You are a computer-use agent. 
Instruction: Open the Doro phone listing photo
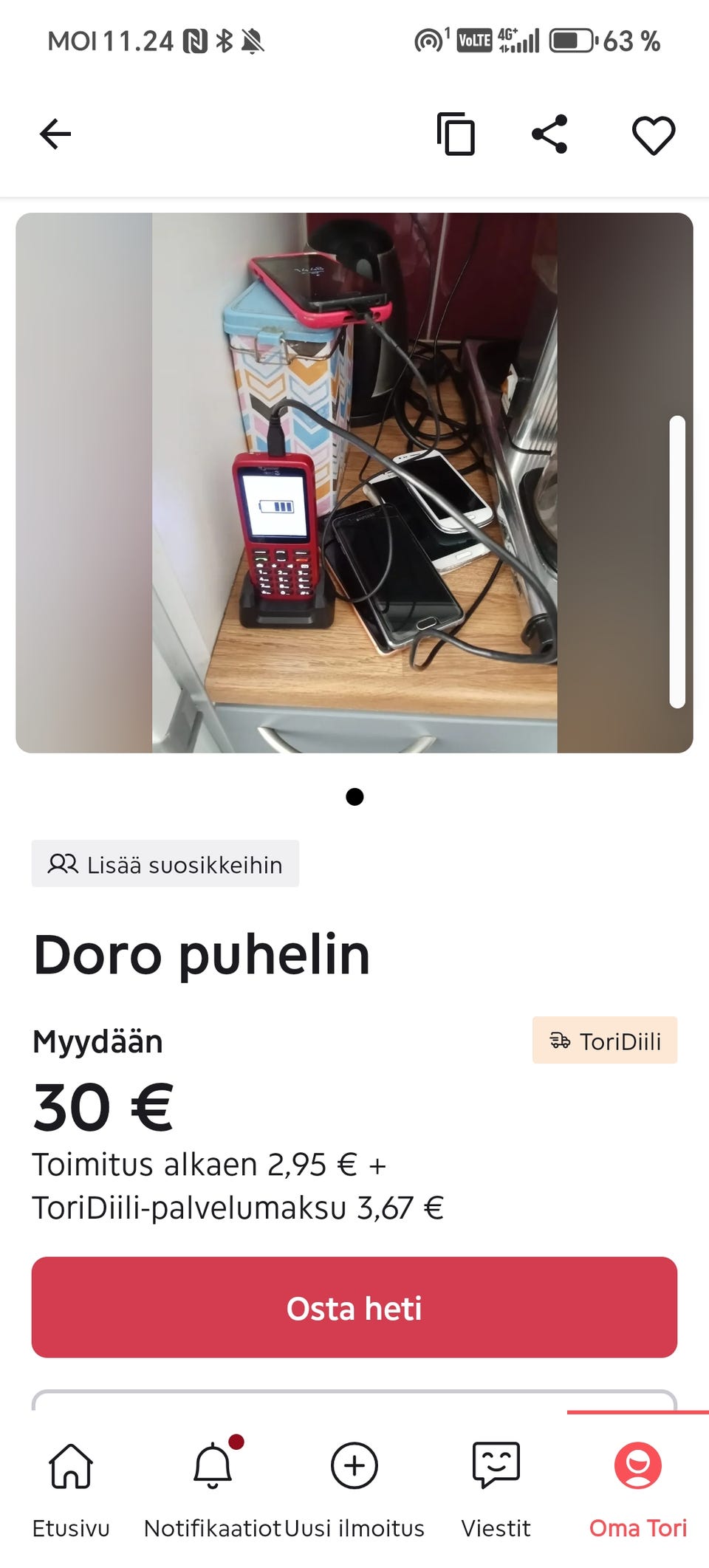tap(354, 482)
